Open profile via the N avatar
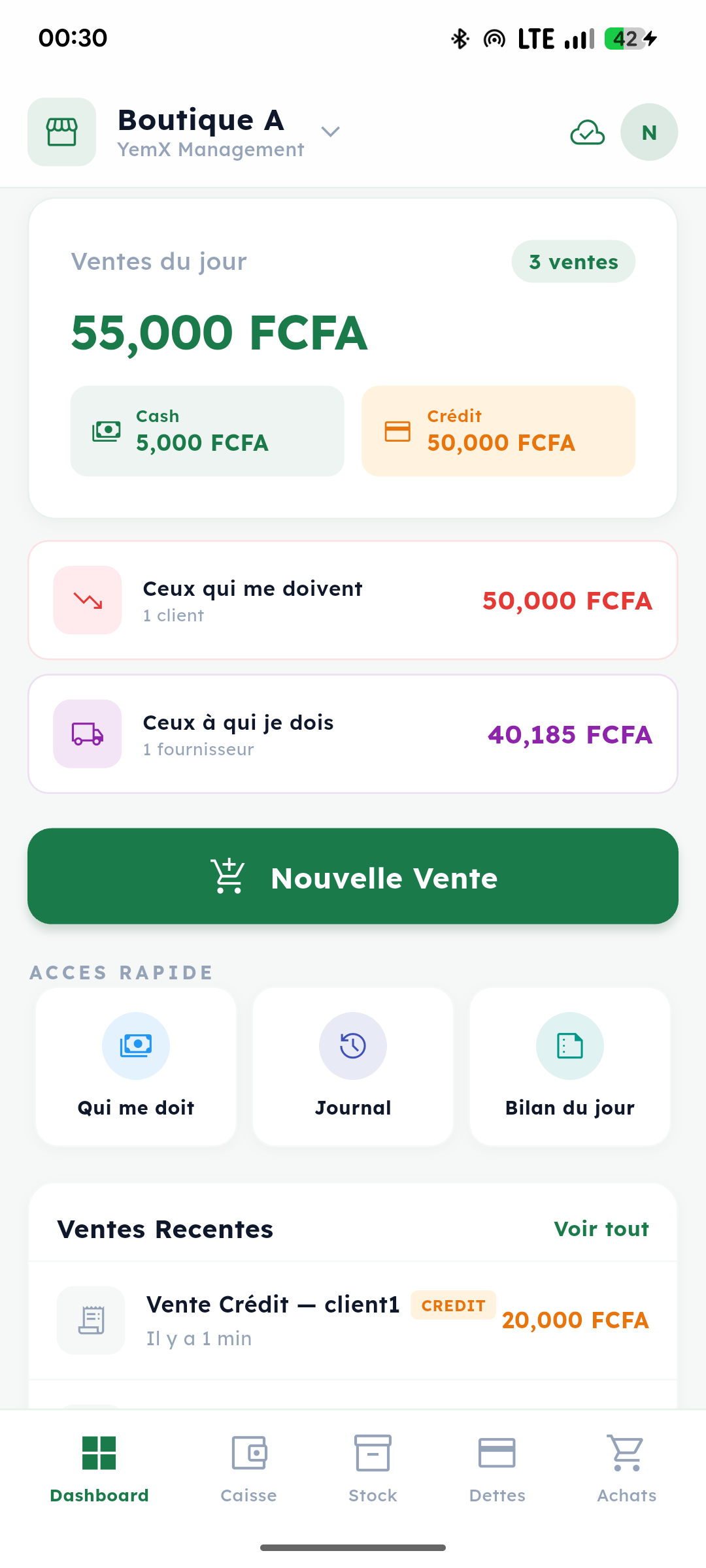706x1568 pixels. [x=648, y=133]
